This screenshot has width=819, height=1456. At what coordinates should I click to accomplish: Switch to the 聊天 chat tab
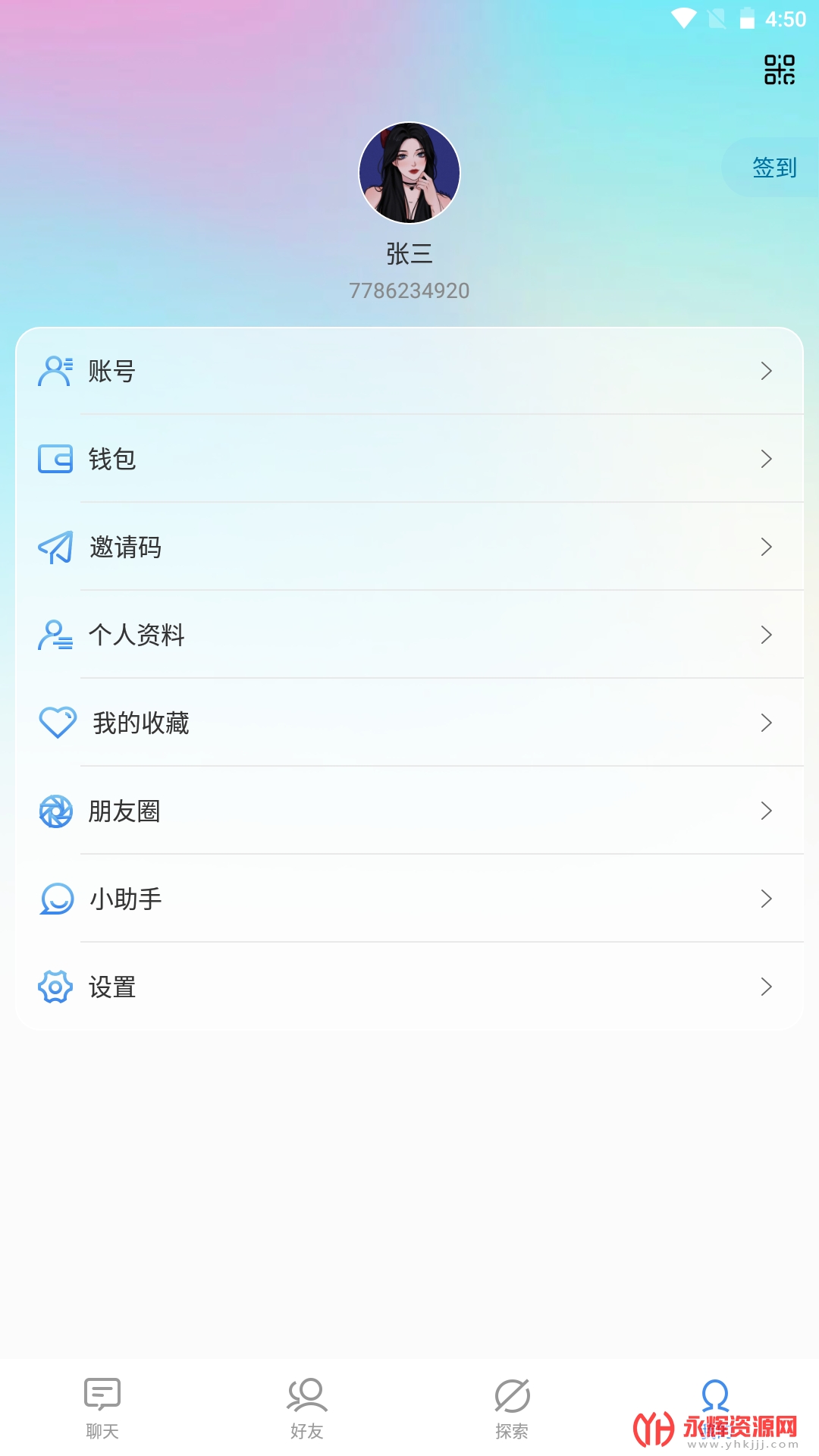pos(102,1407)
